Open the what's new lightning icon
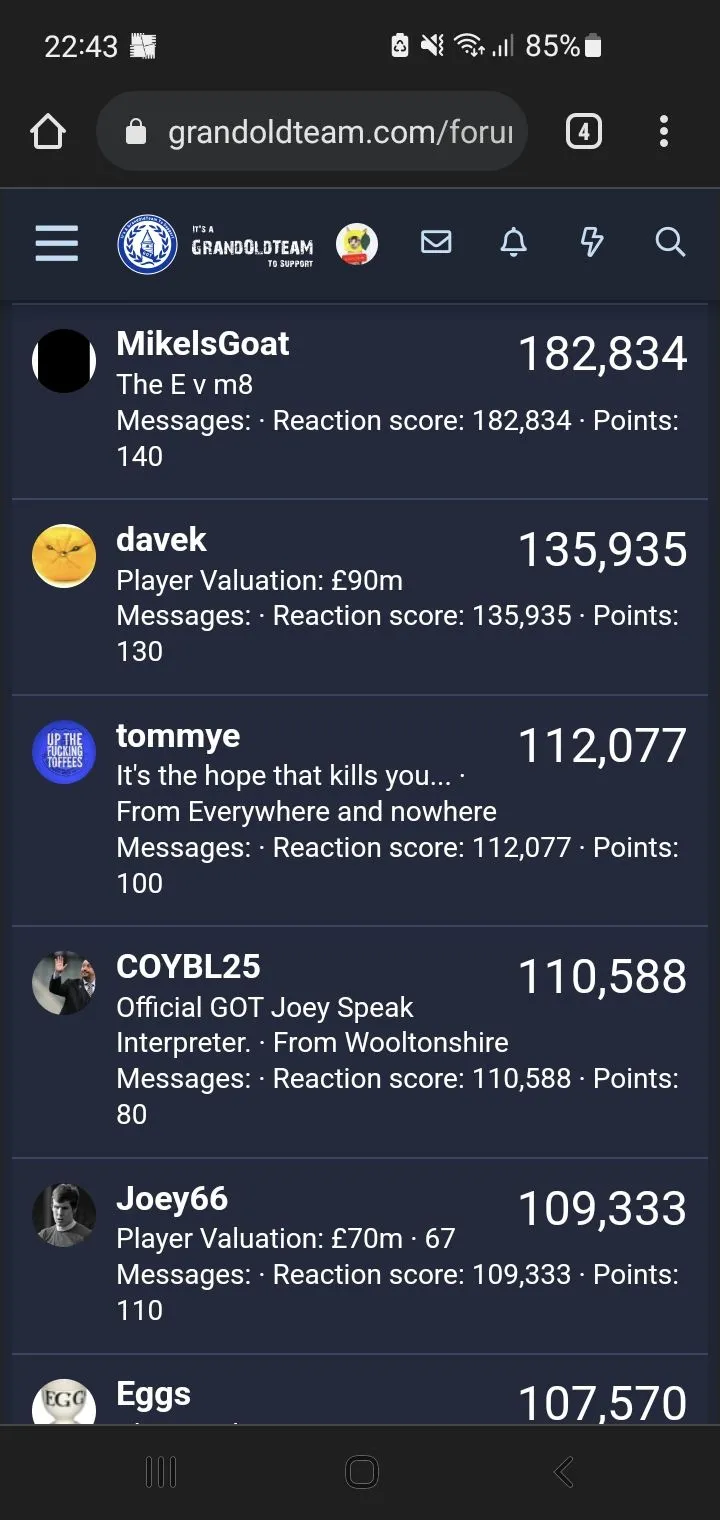 click(x=592, y=242)
